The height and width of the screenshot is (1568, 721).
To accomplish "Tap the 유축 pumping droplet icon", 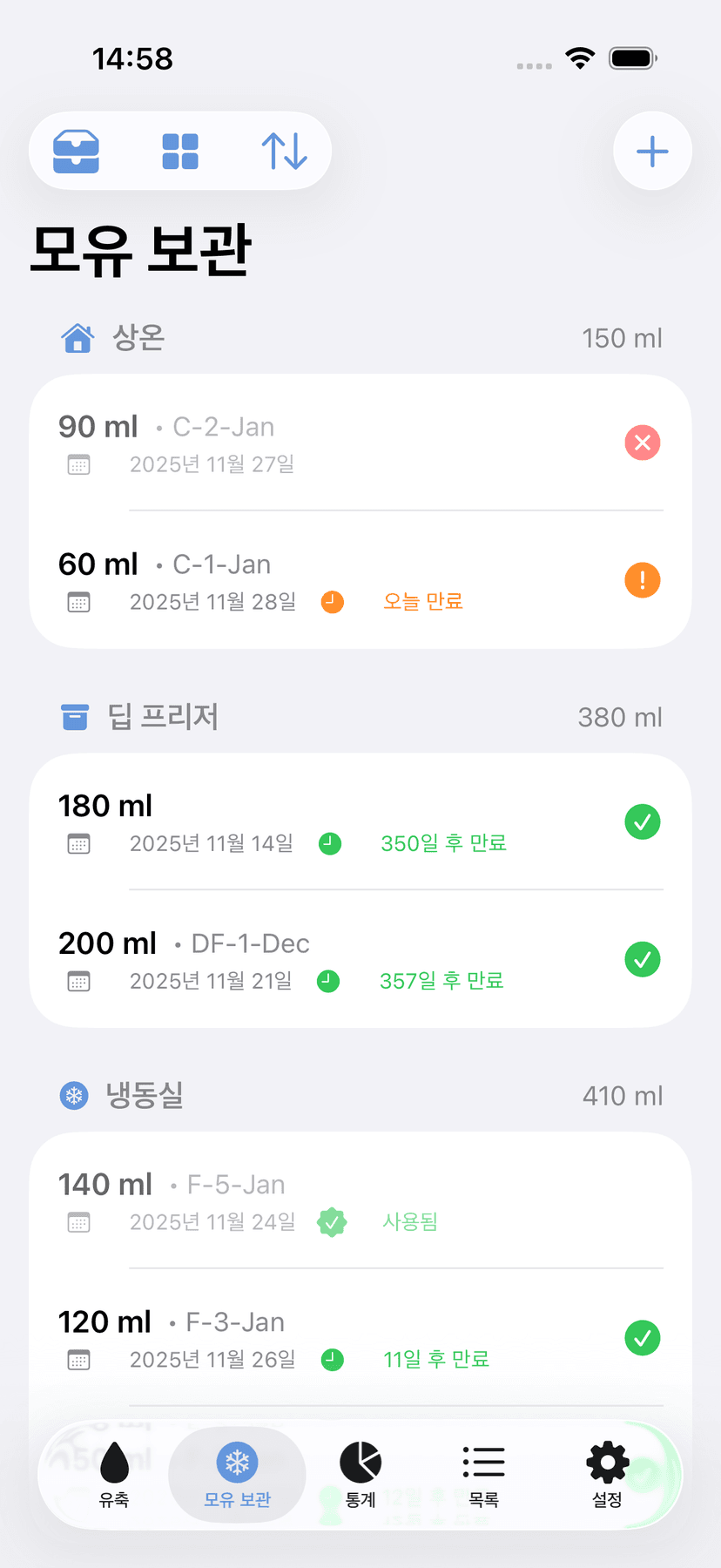I will point(114,1461).
